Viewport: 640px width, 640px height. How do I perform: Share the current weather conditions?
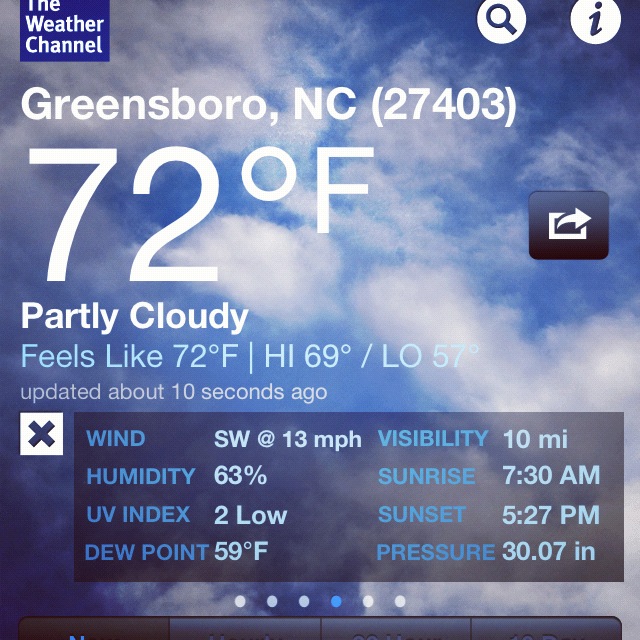[568, 224]
